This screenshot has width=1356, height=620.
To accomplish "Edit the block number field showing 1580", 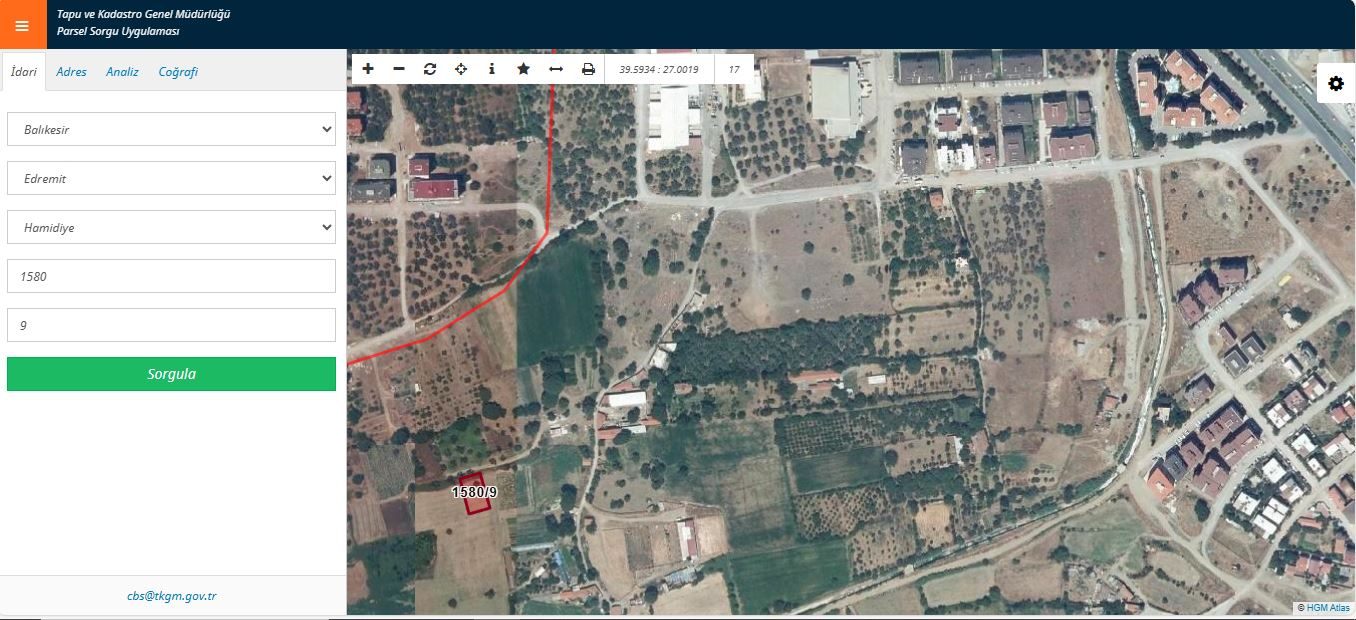I will pyautogui.click(x=171, y=276).
